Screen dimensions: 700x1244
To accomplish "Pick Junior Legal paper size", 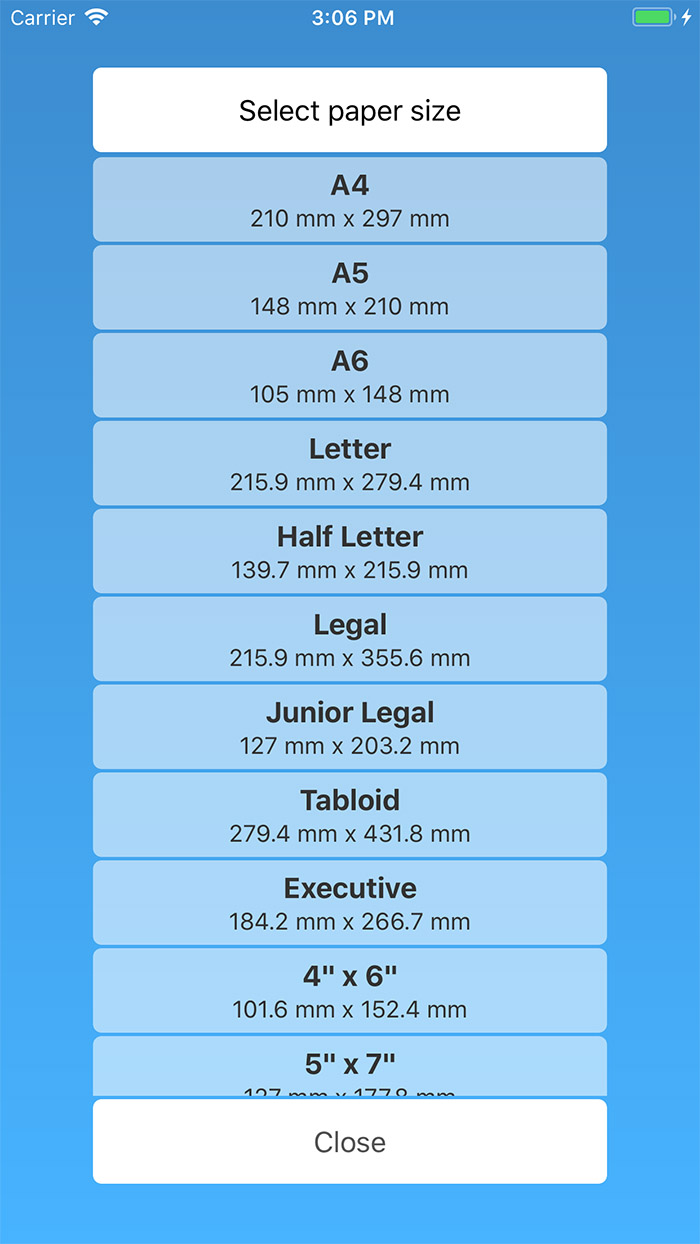I will point(350,727).
